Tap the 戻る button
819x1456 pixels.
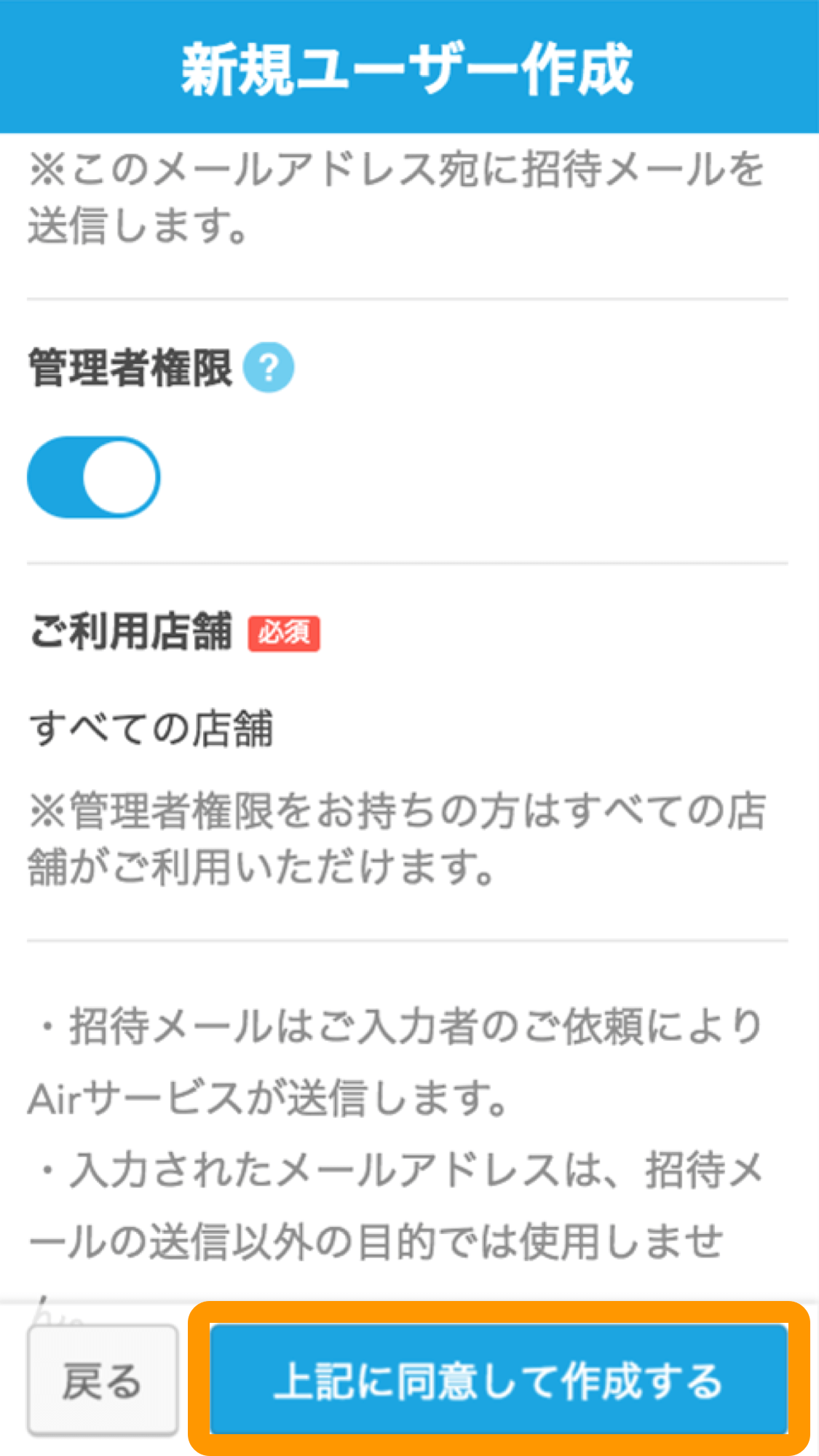(103, 1380)
